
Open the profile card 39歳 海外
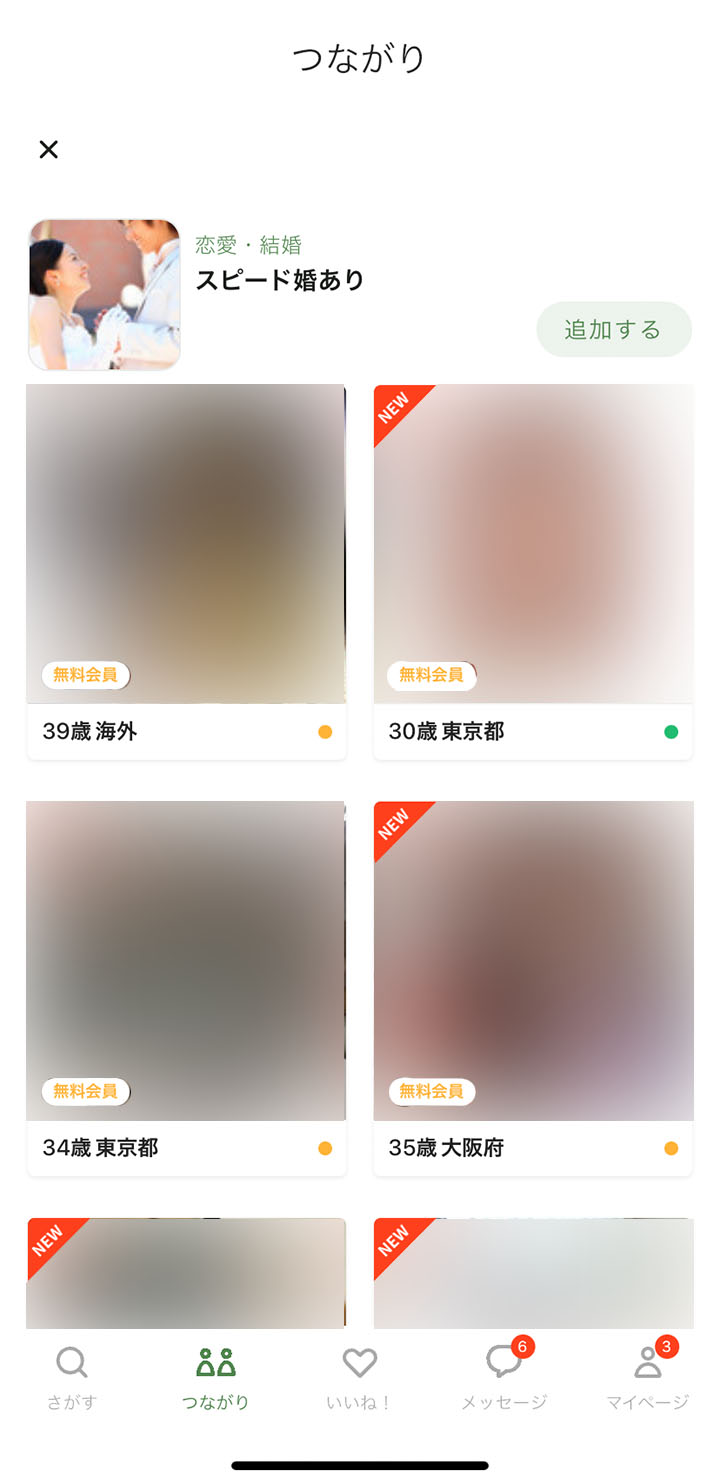click(x=186, y=570)
